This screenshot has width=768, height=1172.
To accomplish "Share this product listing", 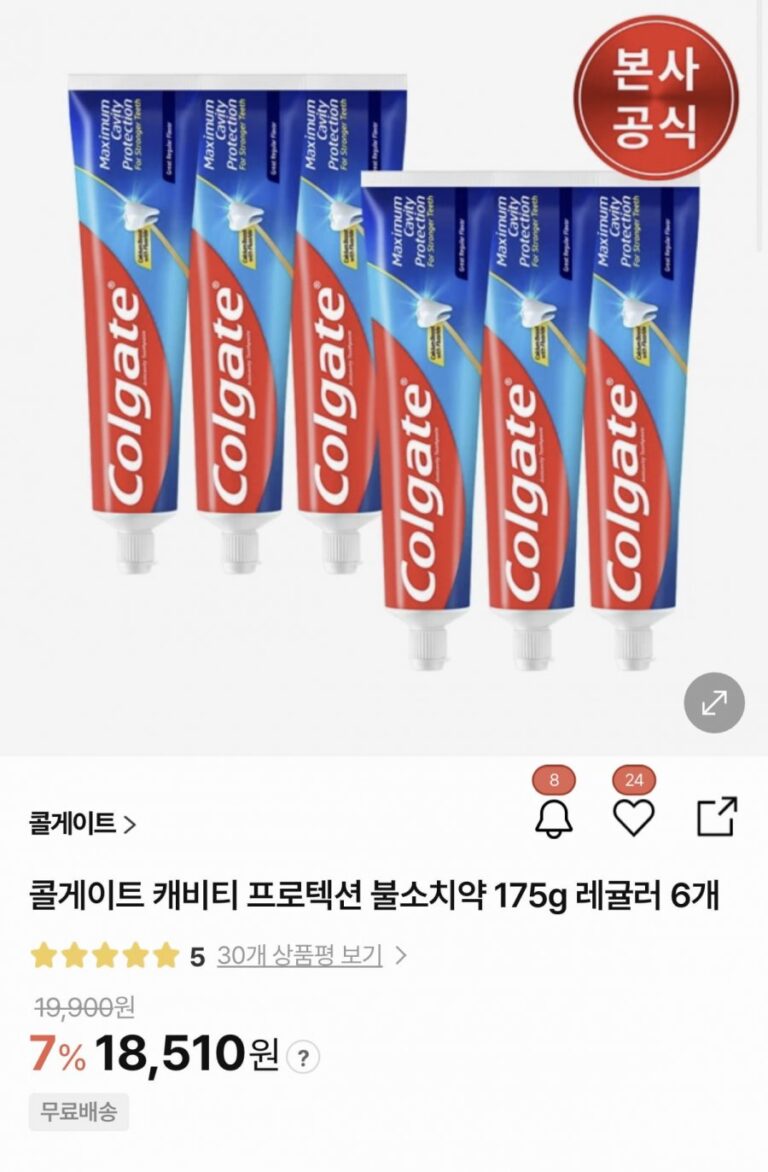I will tap(716, 817).
